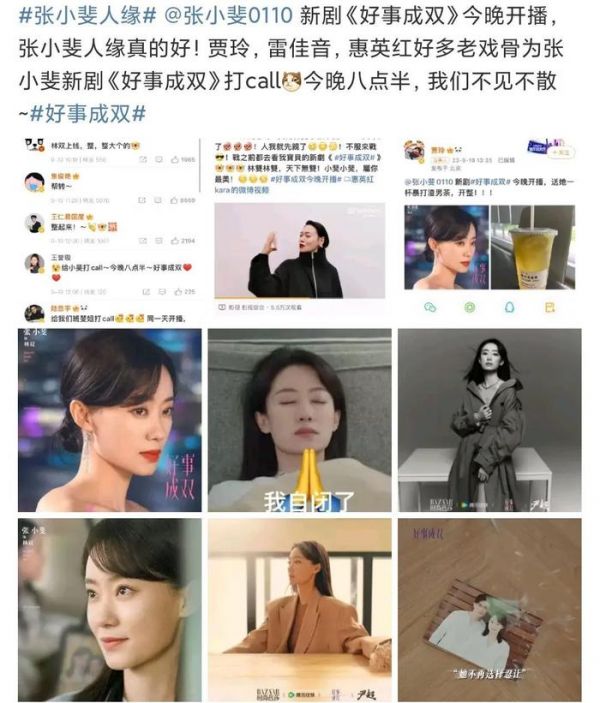This screenshot has height=703, width=600.
Task: Enlarge the photo of the woman in the tan blazer
Action: tap(299, 608)
